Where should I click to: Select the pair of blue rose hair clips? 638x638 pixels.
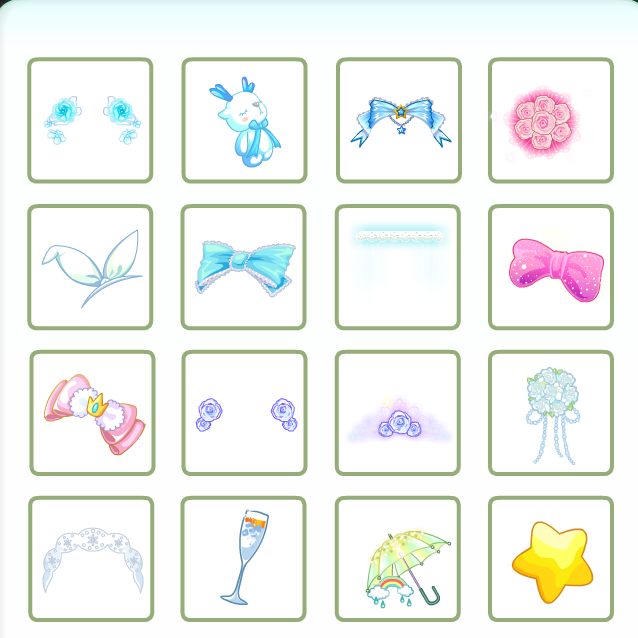coord(90,121)
